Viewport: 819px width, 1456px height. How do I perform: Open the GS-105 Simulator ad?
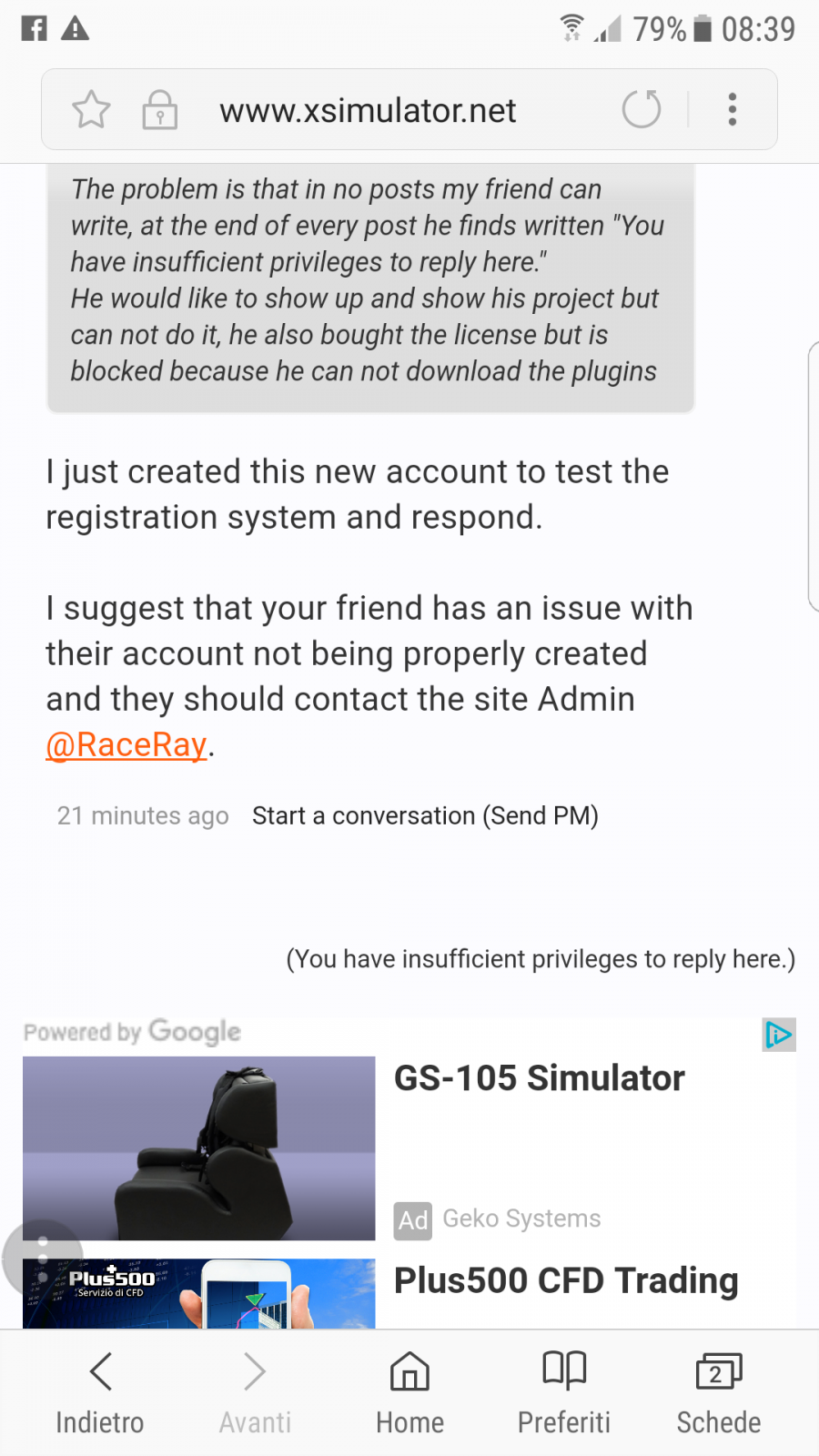click(540, 1078)
